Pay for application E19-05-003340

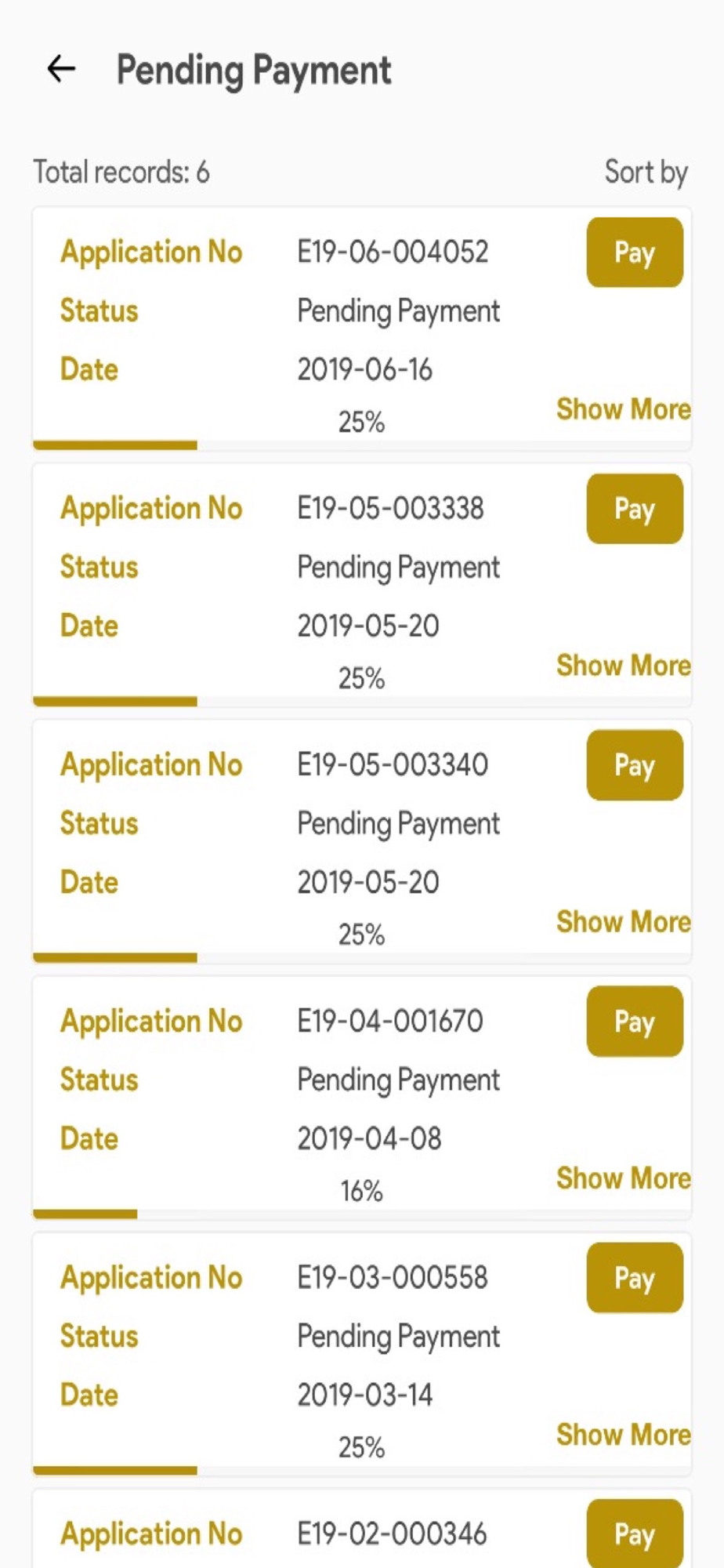click(x=635, y=765)
